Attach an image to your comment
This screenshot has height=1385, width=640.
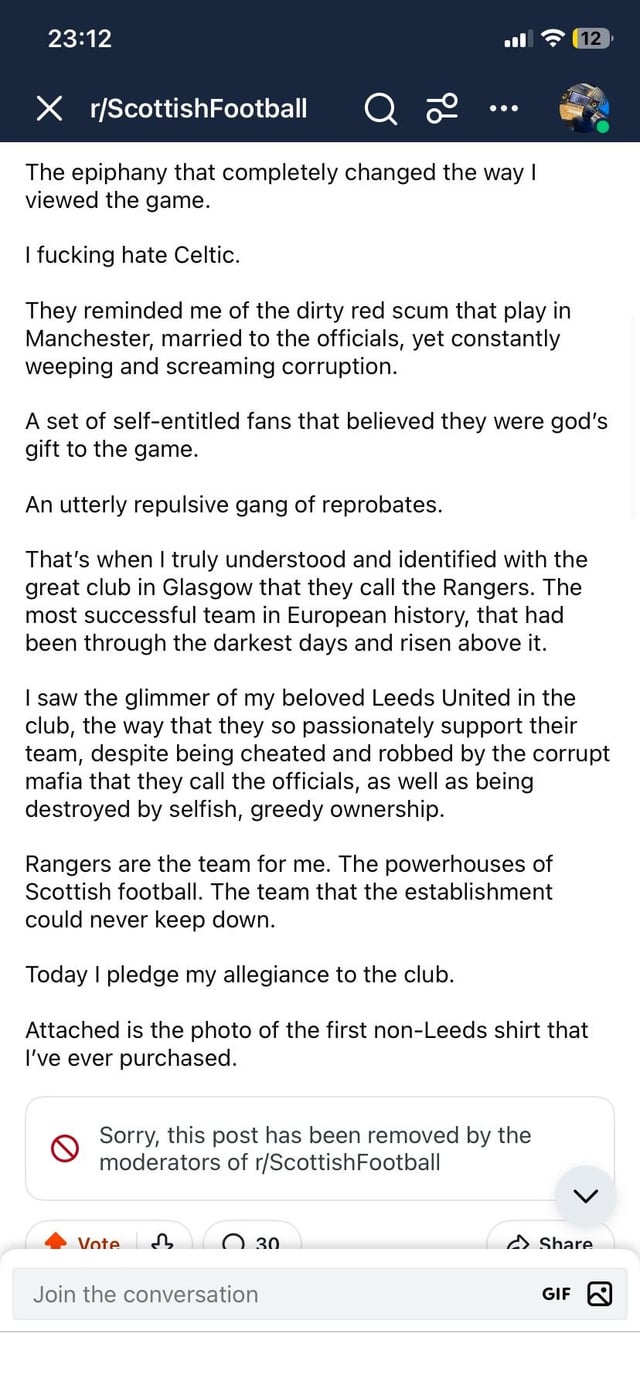point(599,1294)
